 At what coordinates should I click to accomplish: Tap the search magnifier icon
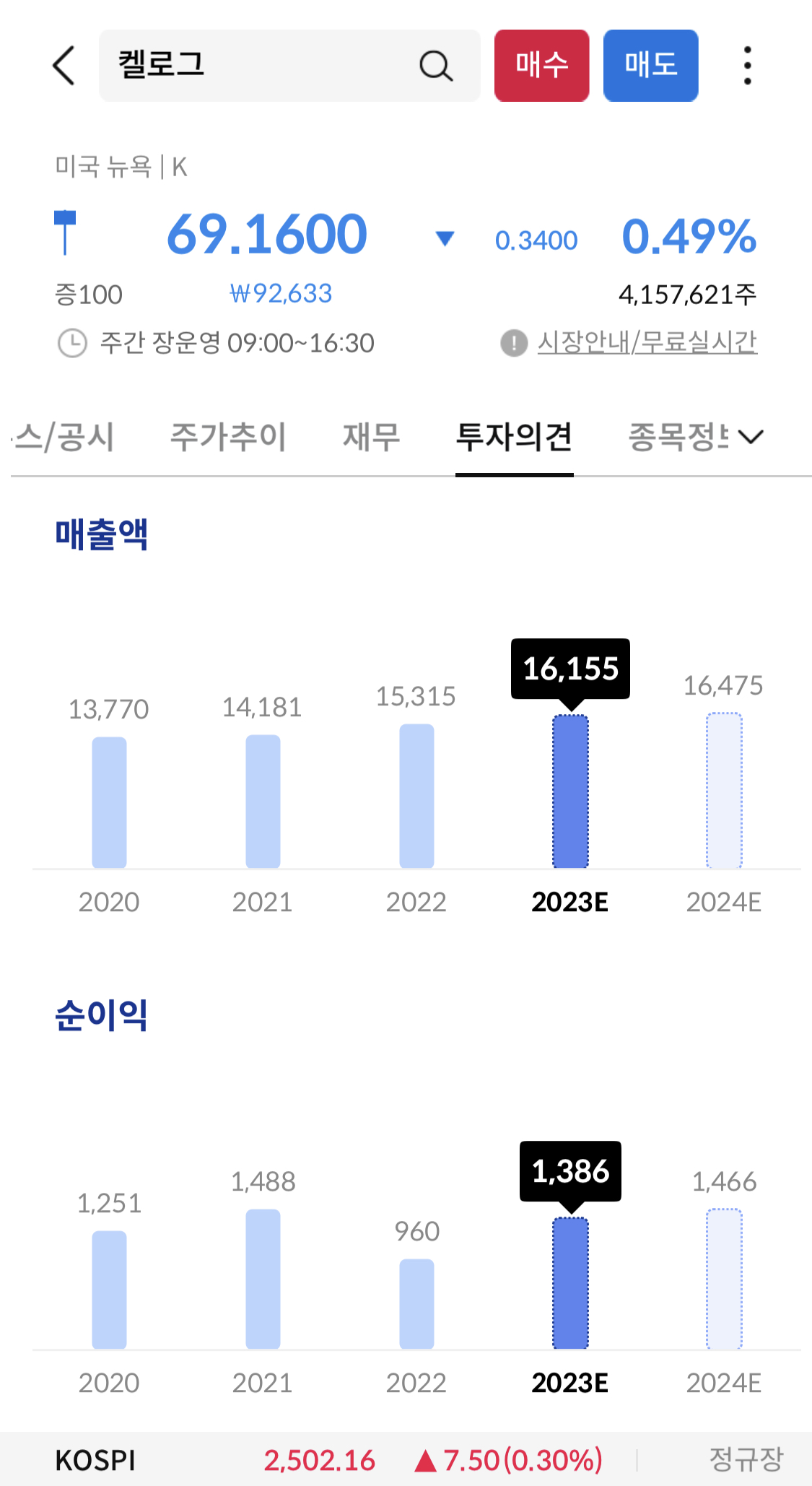click(433, 66)
